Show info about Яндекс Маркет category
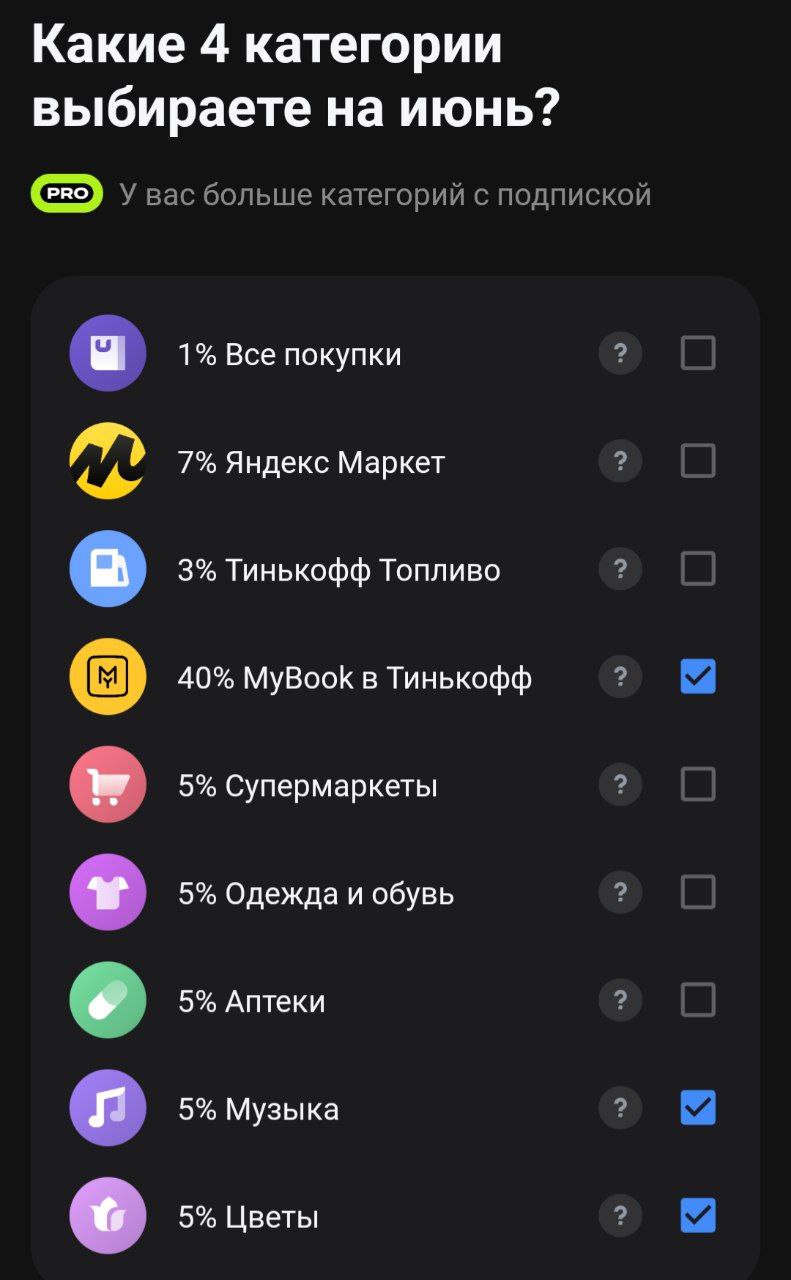This screenshot has width=791, height=1280. (621, 461)
